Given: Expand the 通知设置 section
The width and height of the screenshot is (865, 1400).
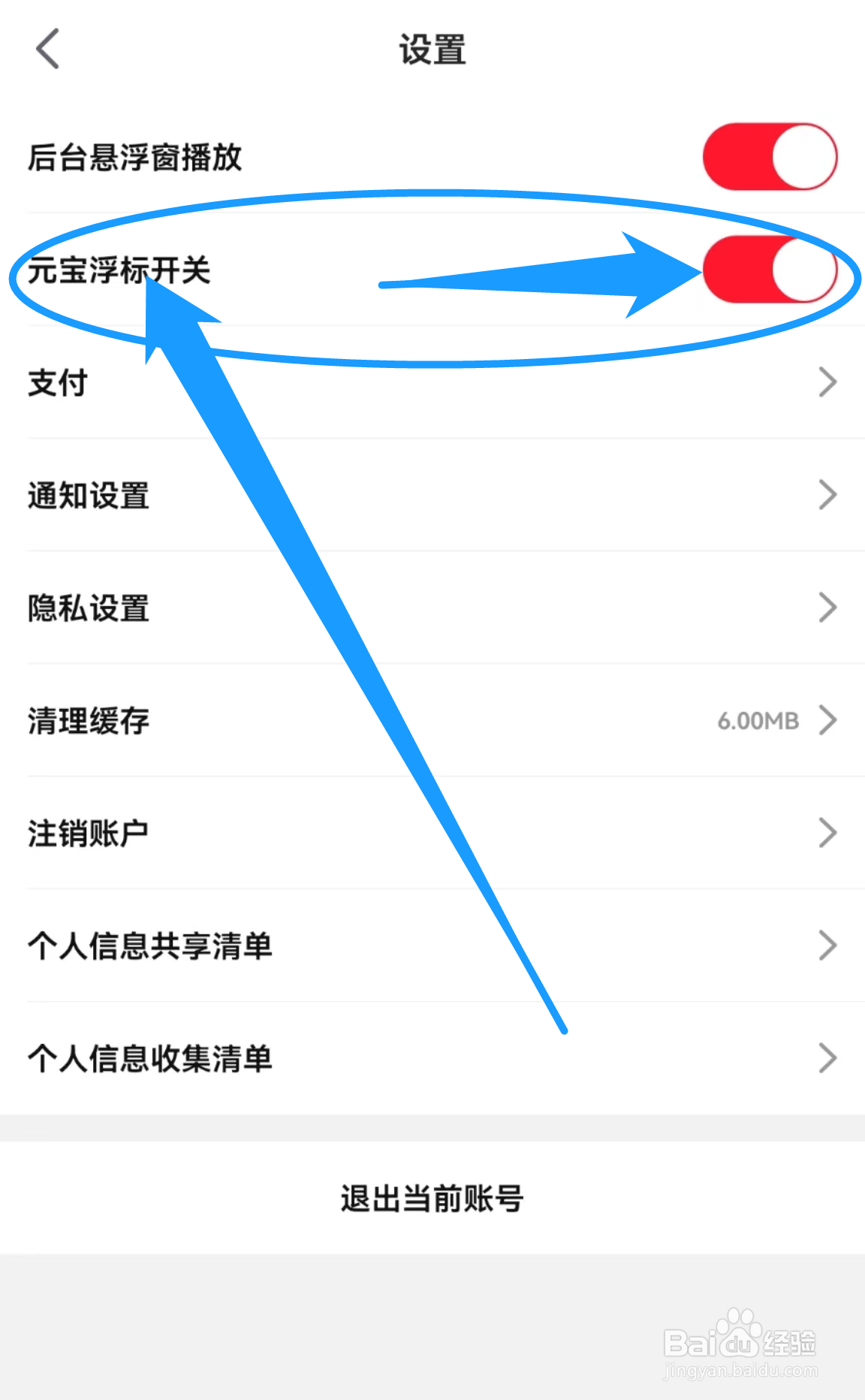Looking at the screenshot, I should click(x=432, y=494).
